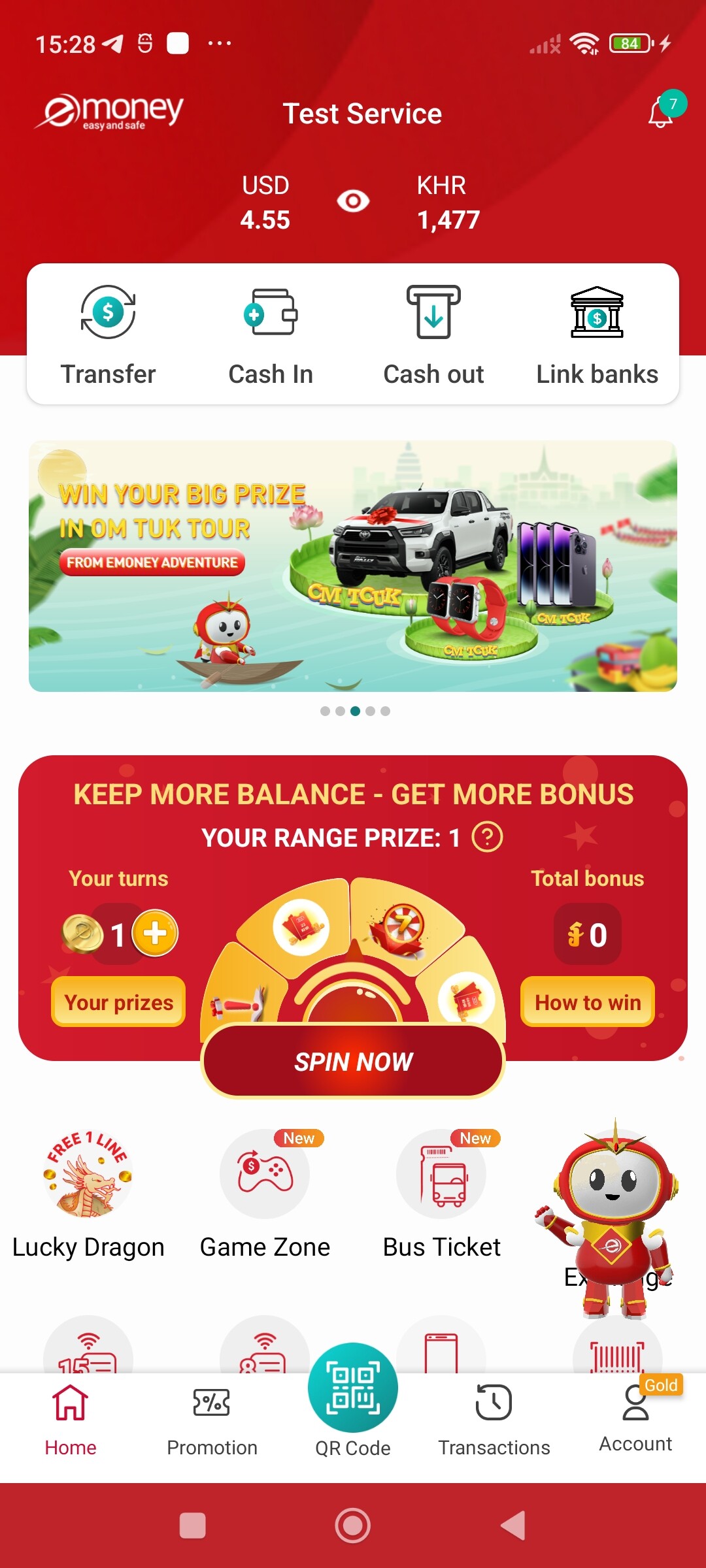Hide balance with the eye icon
The height and width of the screenshot is (1568, 706).
[x=353, y=201]
